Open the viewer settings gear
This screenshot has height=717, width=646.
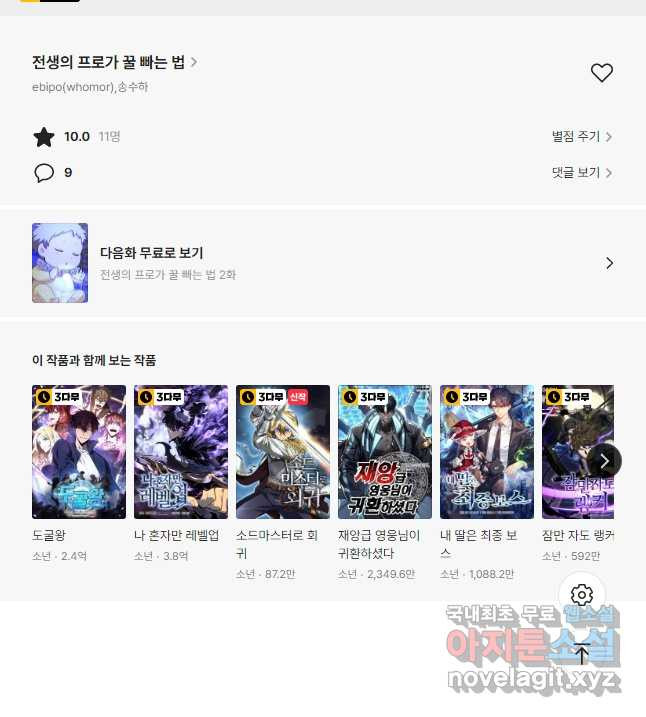(x=582, y=596)
